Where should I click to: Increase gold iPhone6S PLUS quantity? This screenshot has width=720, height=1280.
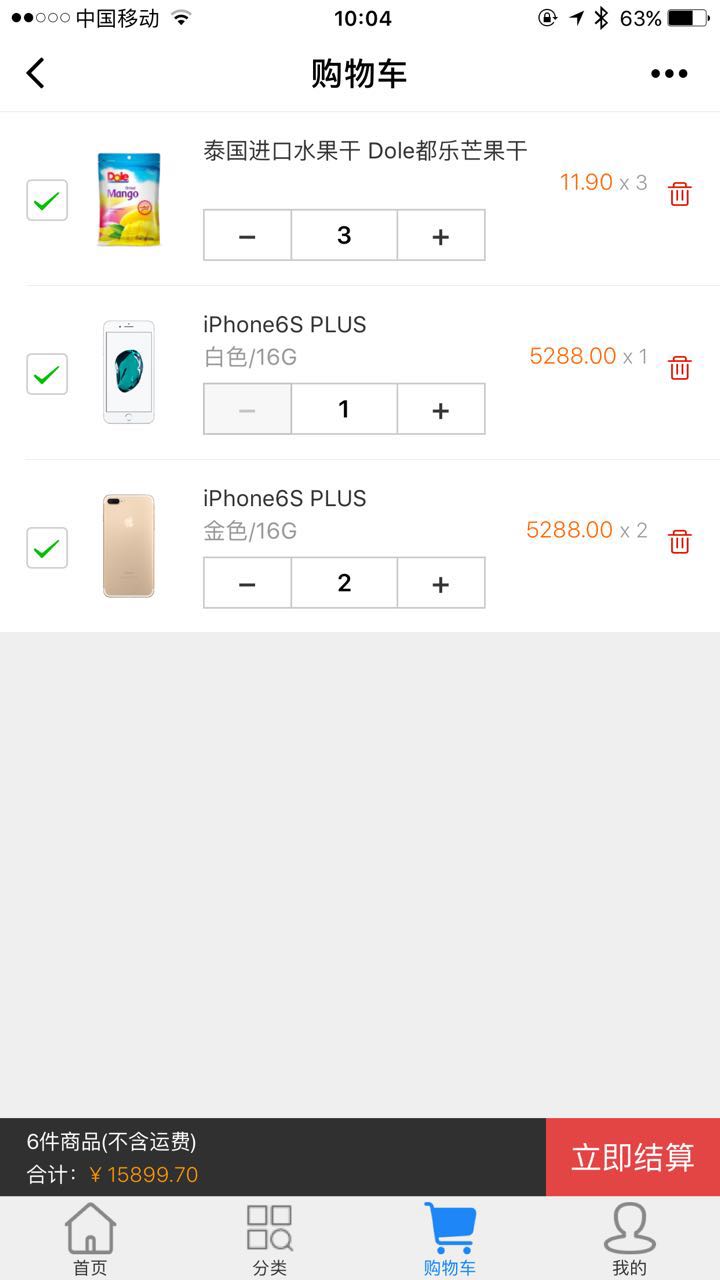tap(441, 584)
